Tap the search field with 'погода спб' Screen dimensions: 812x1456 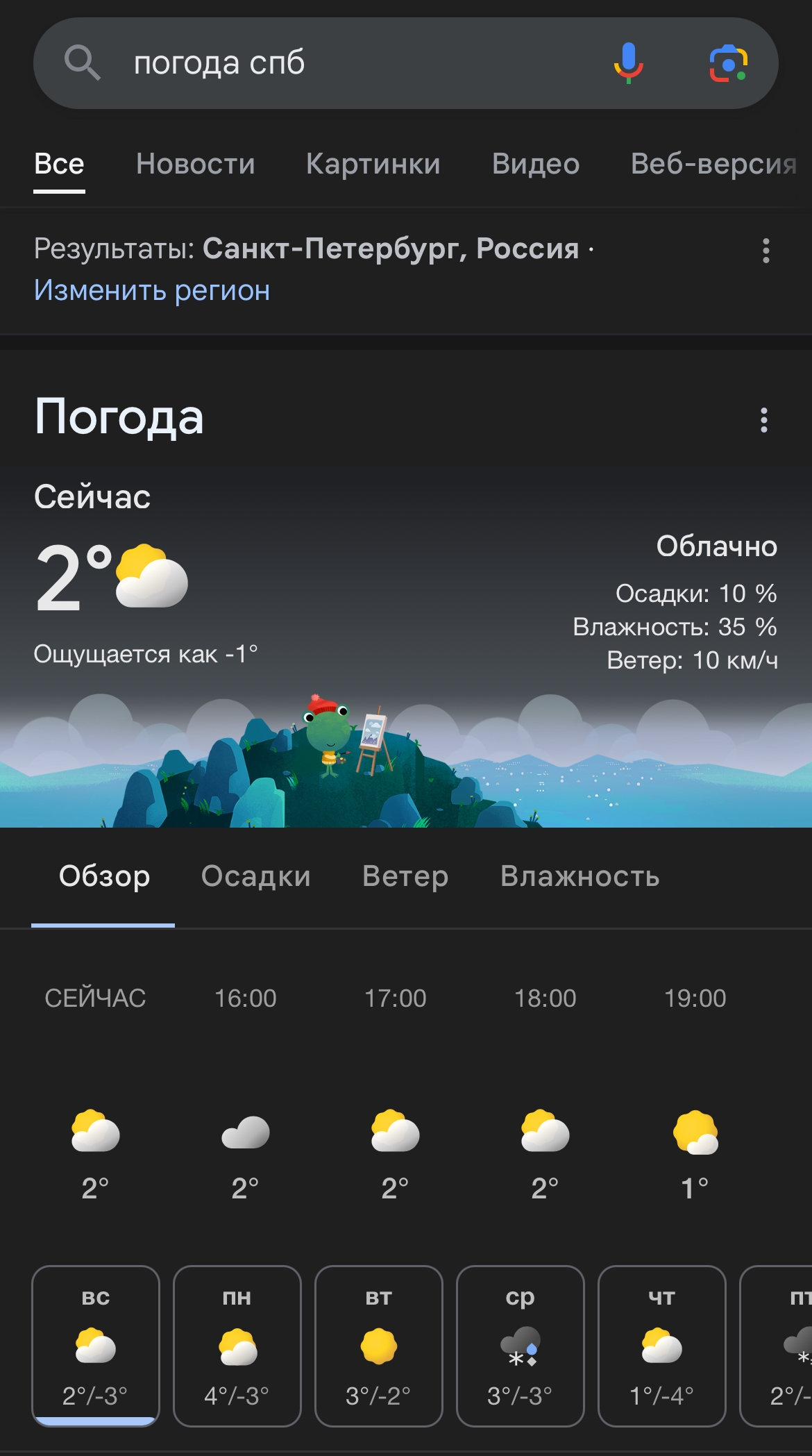347,63
